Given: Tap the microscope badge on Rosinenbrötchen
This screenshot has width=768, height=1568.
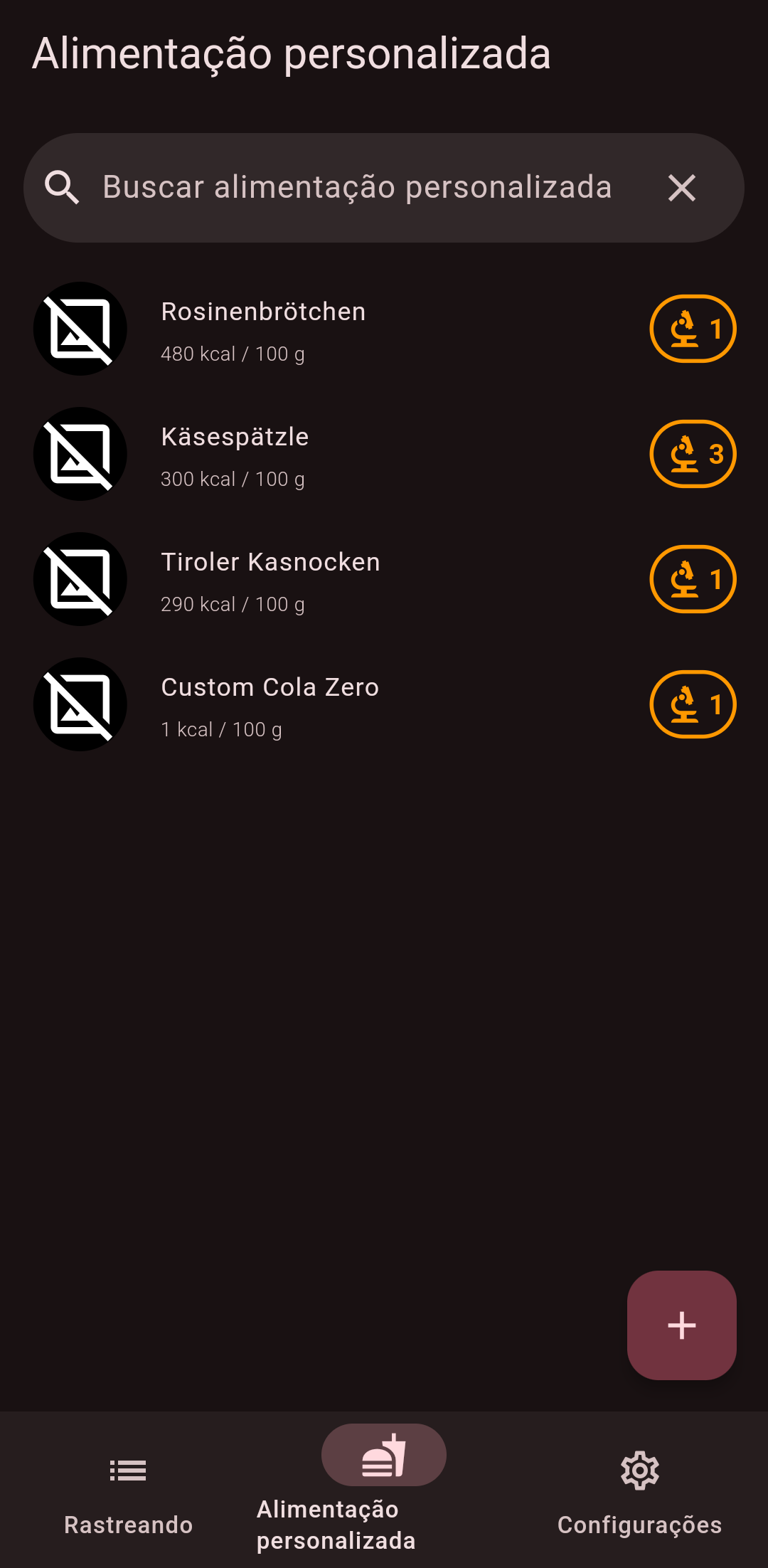Looking at the screenshot, I should 693,329.
